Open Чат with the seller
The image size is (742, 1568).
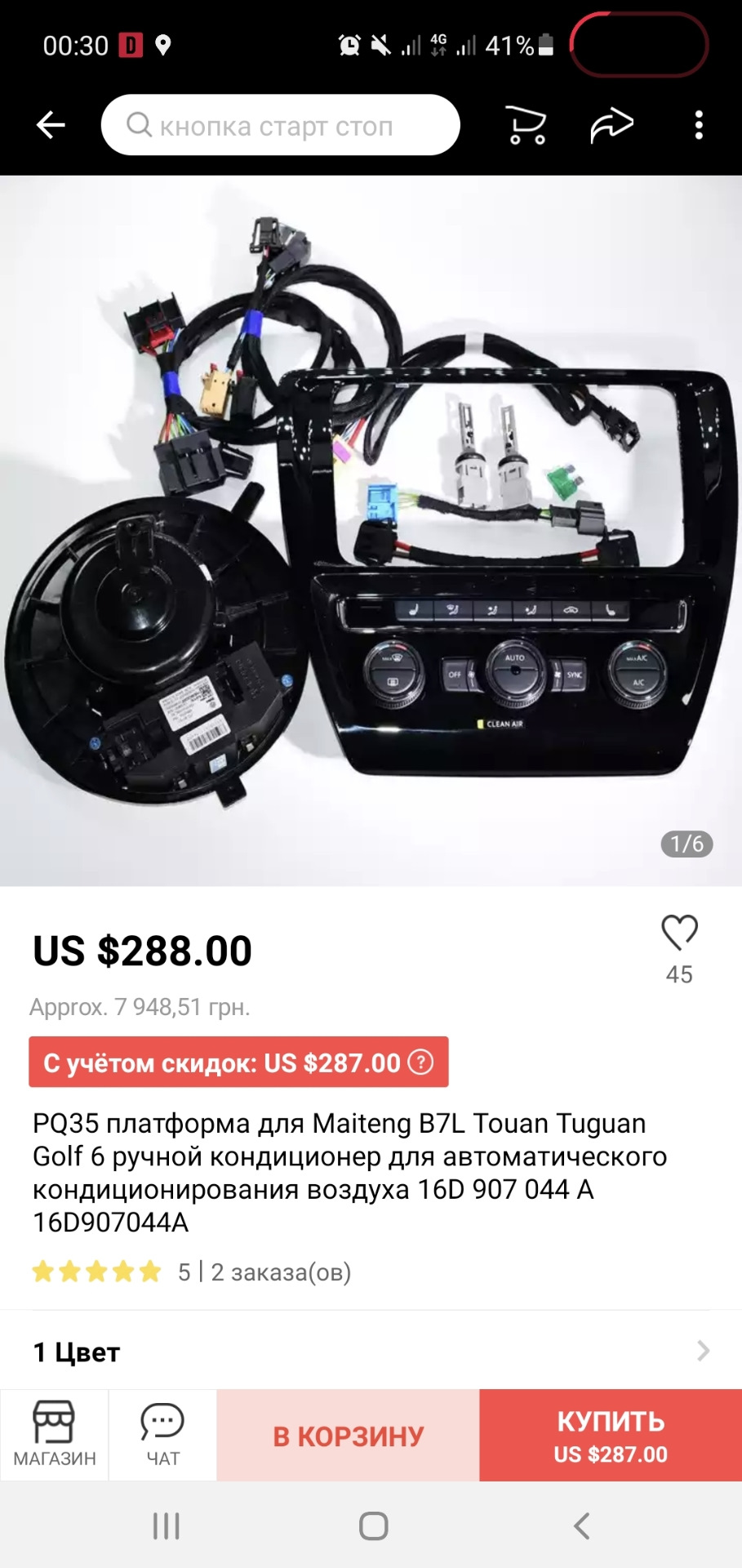tap(162, 1435)
